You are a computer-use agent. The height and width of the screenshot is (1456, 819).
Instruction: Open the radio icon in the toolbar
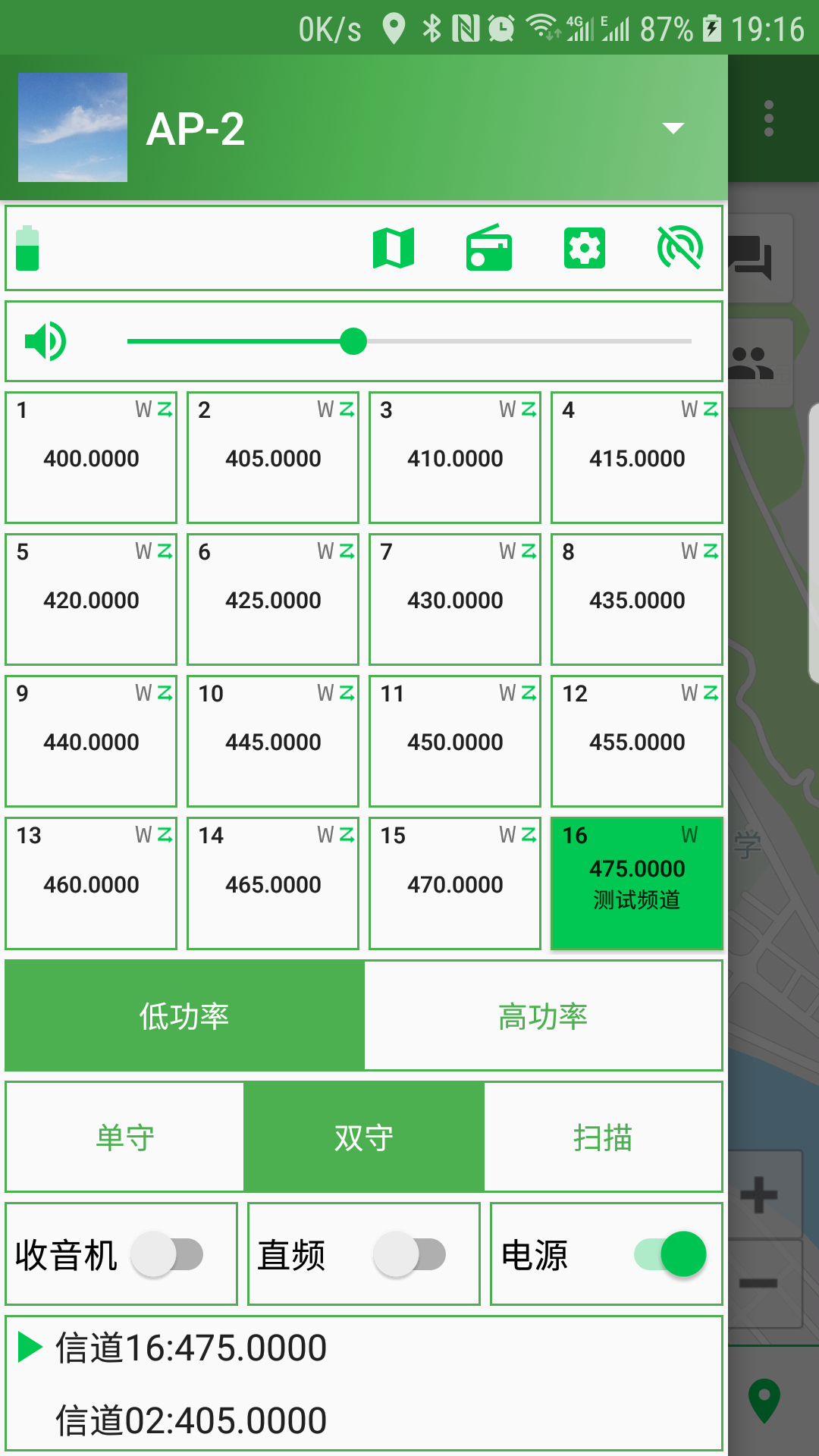[489, 248]
